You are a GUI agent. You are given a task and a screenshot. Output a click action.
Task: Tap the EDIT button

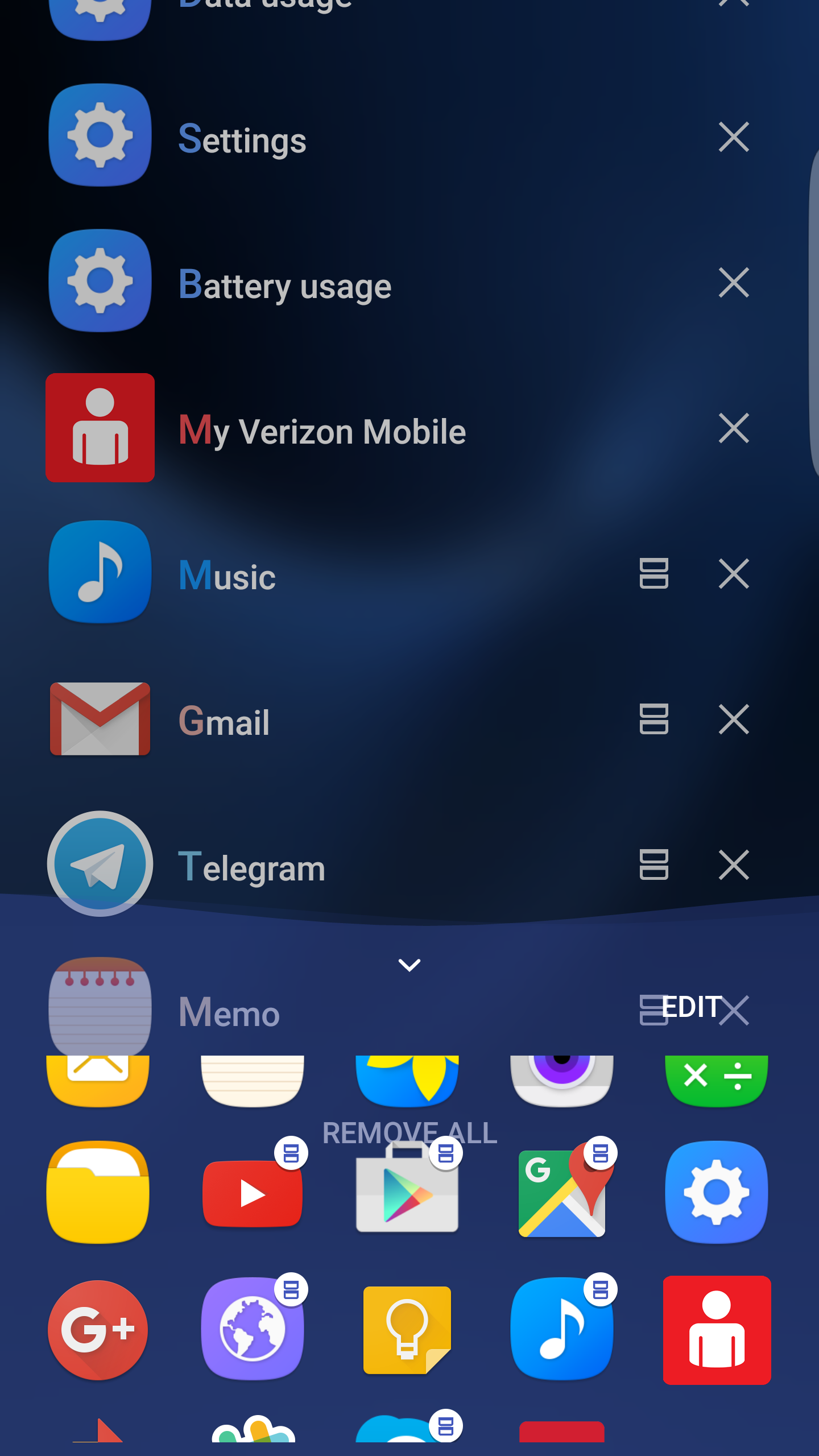(690, 1007)
